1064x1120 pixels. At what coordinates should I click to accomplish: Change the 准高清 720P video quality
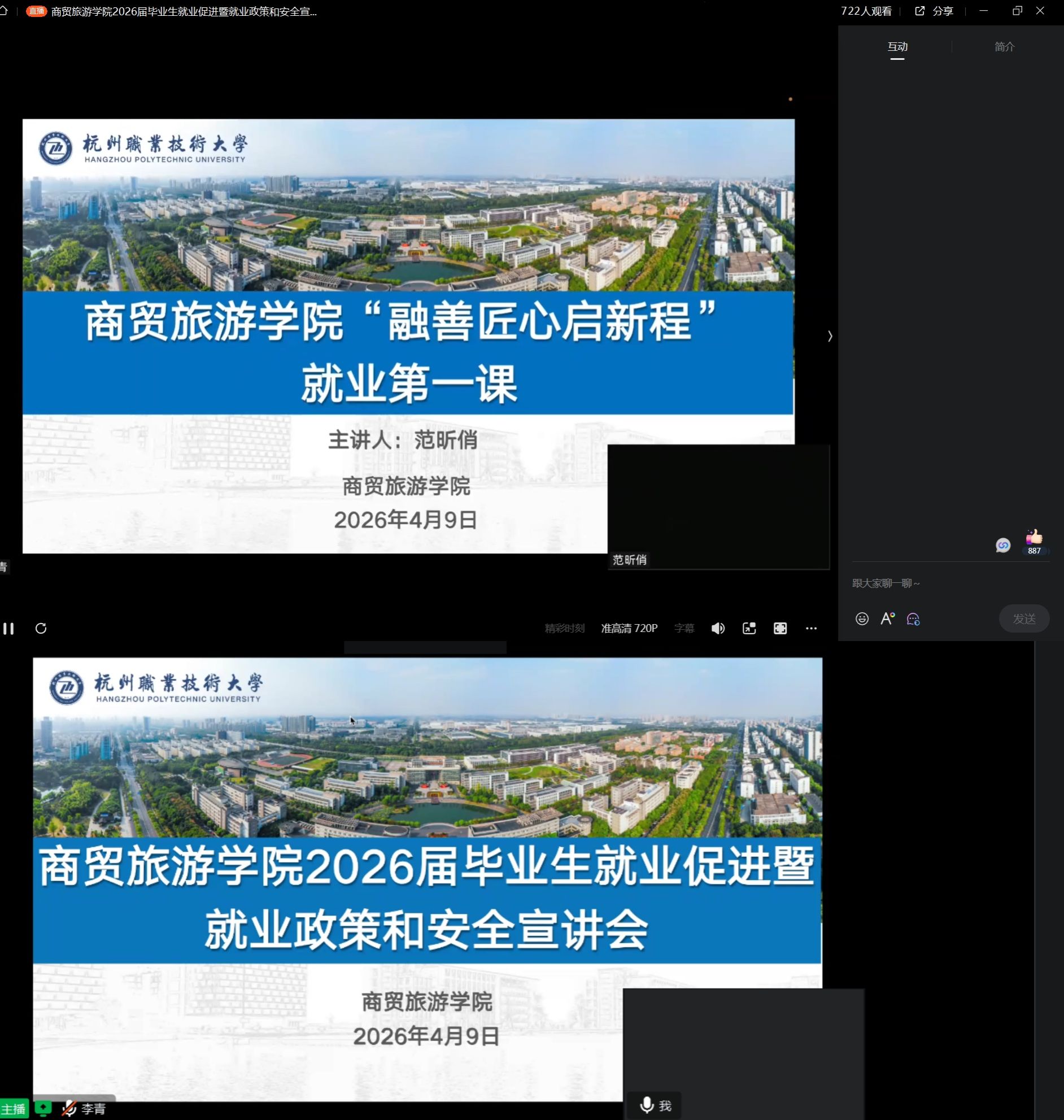[629, 628]
